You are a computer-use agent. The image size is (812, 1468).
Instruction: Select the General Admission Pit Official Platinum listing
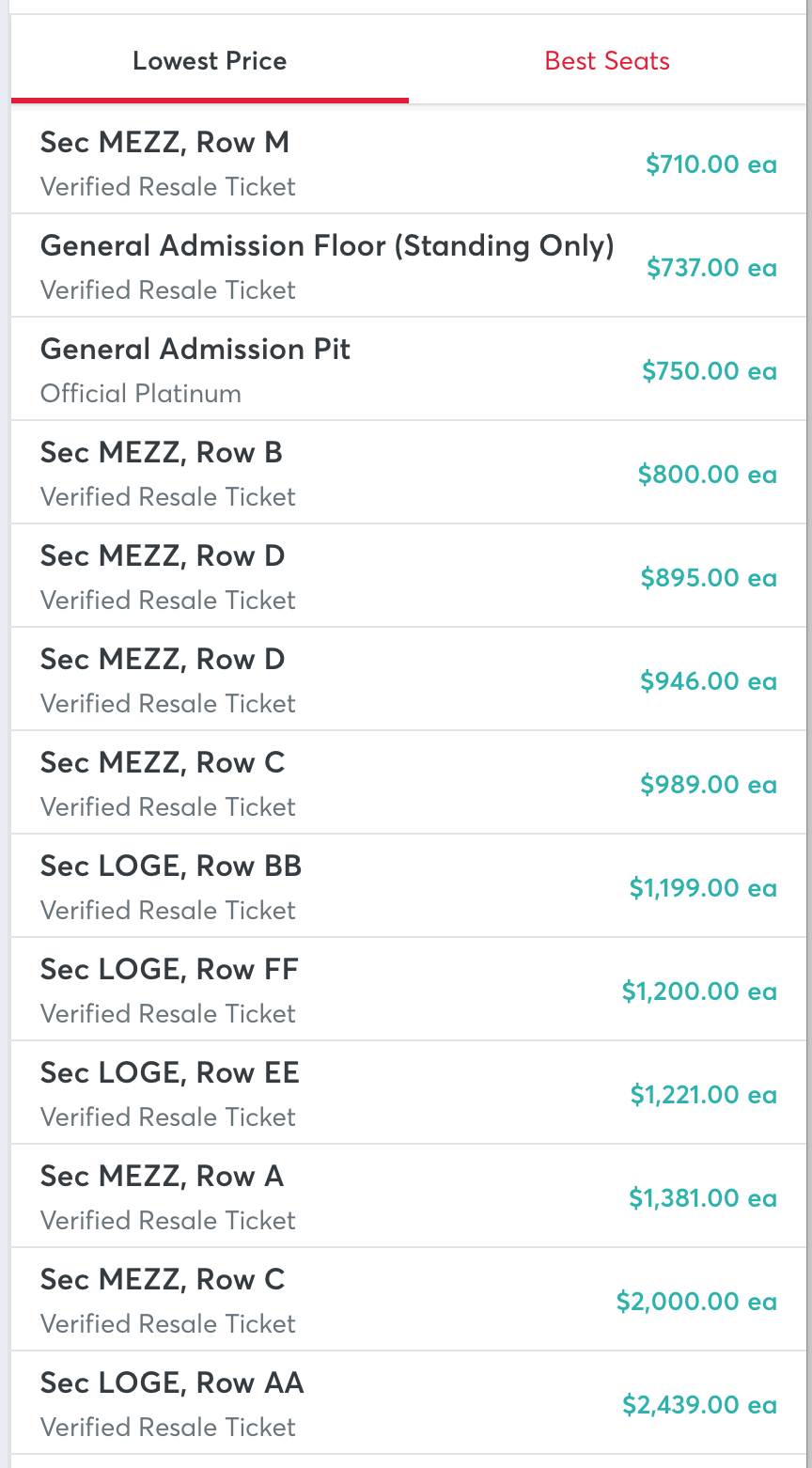coord(376,368)
